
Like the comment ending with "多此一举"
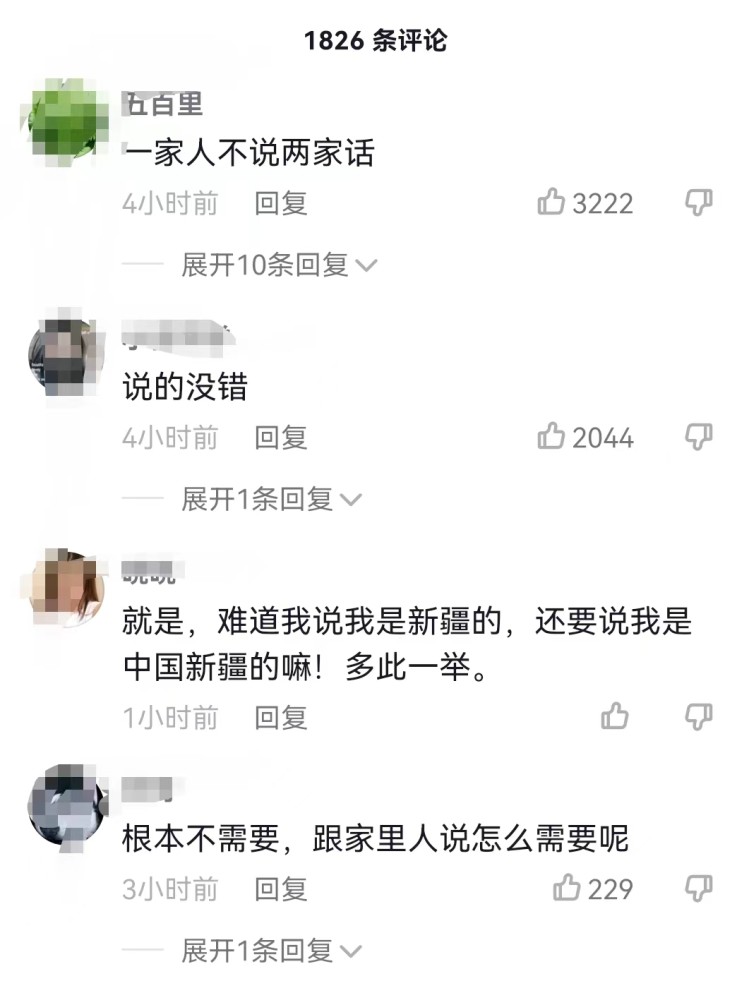(615, 716)
